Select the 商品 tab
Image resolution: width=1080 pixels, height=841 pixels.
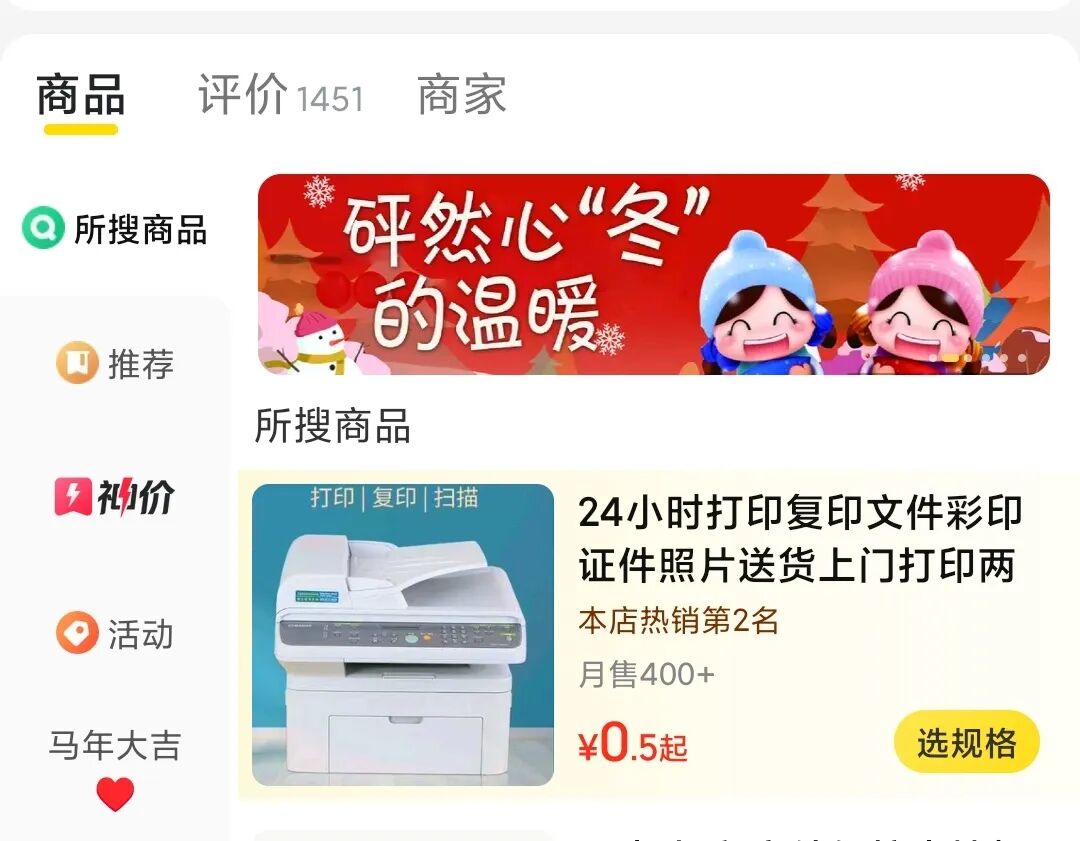(x=81, y=96)
